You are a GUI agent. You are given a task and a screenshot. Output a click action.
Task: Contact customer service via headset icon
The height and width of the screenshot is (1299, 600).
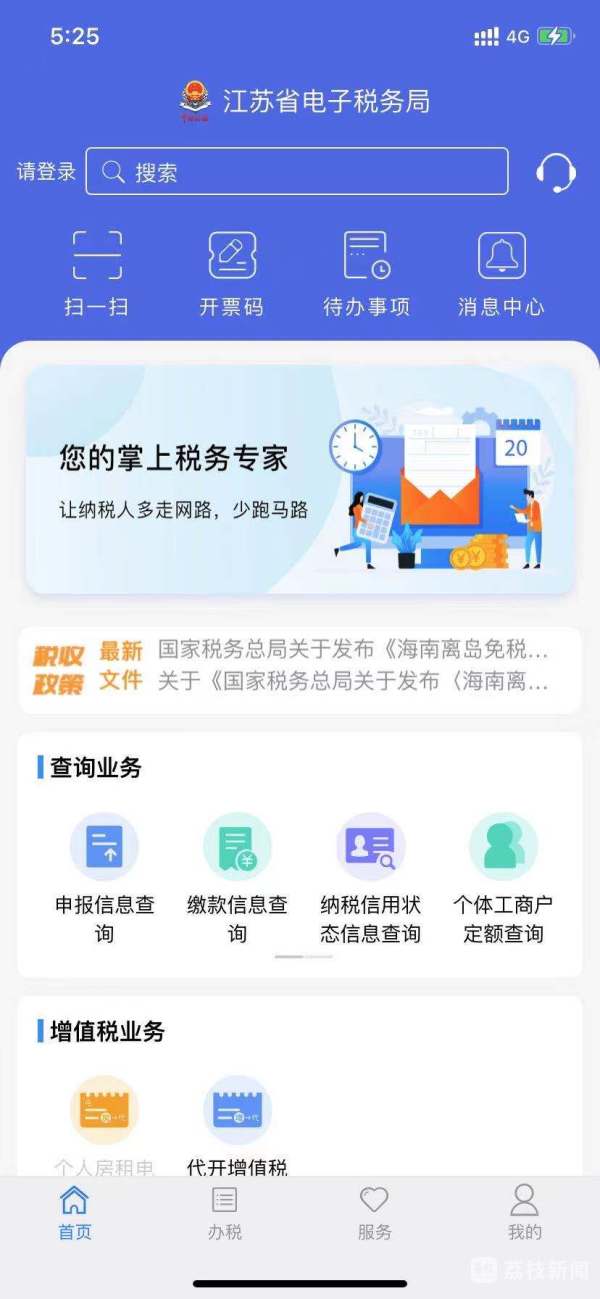point(555,173)
